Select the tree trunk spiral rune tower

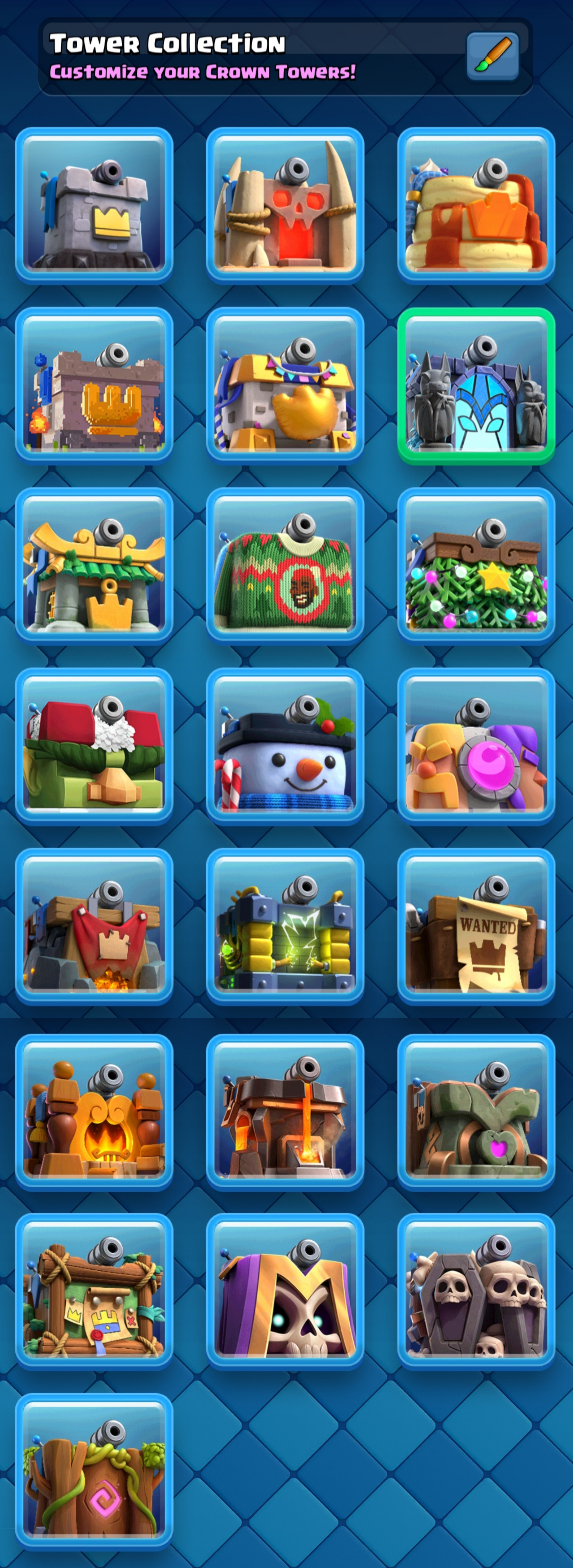94,1471
